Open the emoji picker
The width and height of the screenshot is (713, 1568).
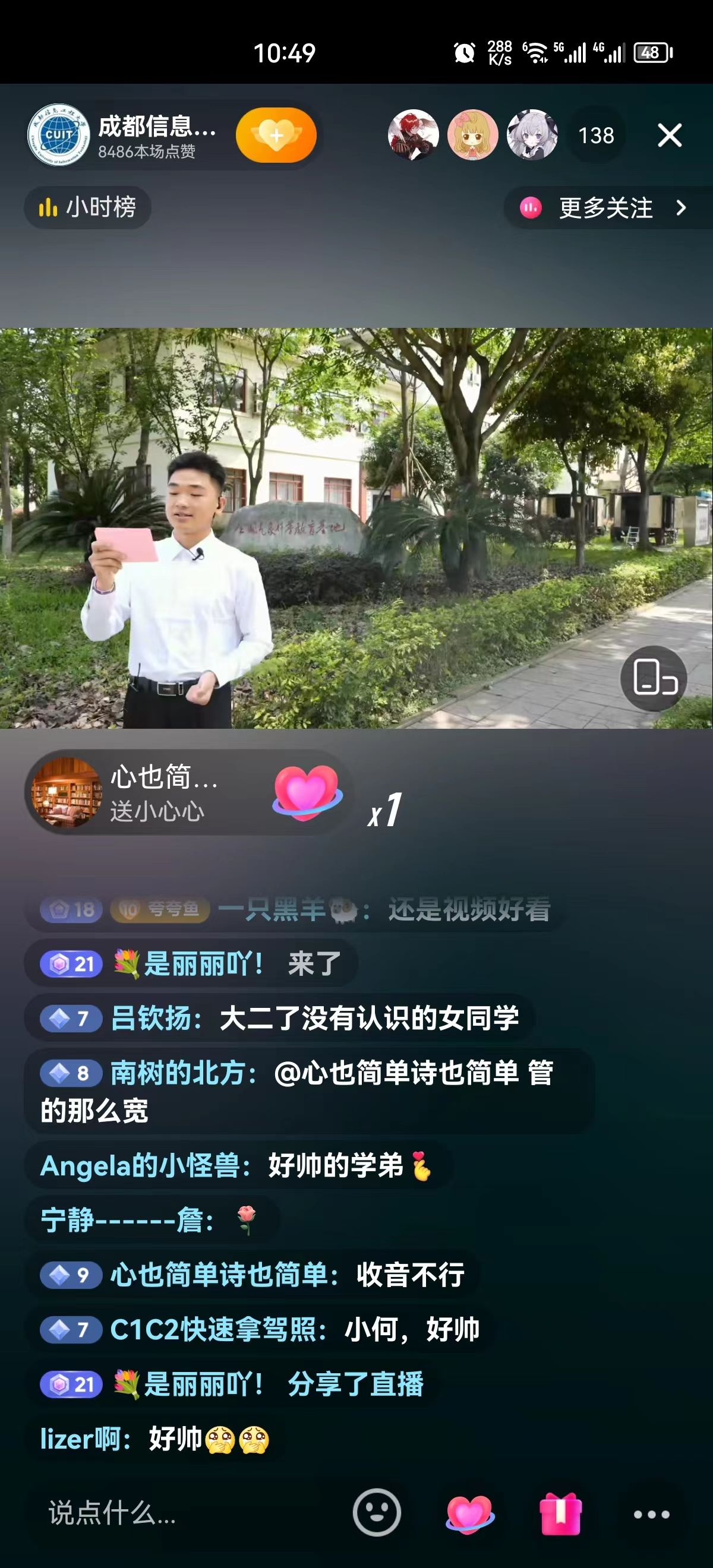point(376,1513)
